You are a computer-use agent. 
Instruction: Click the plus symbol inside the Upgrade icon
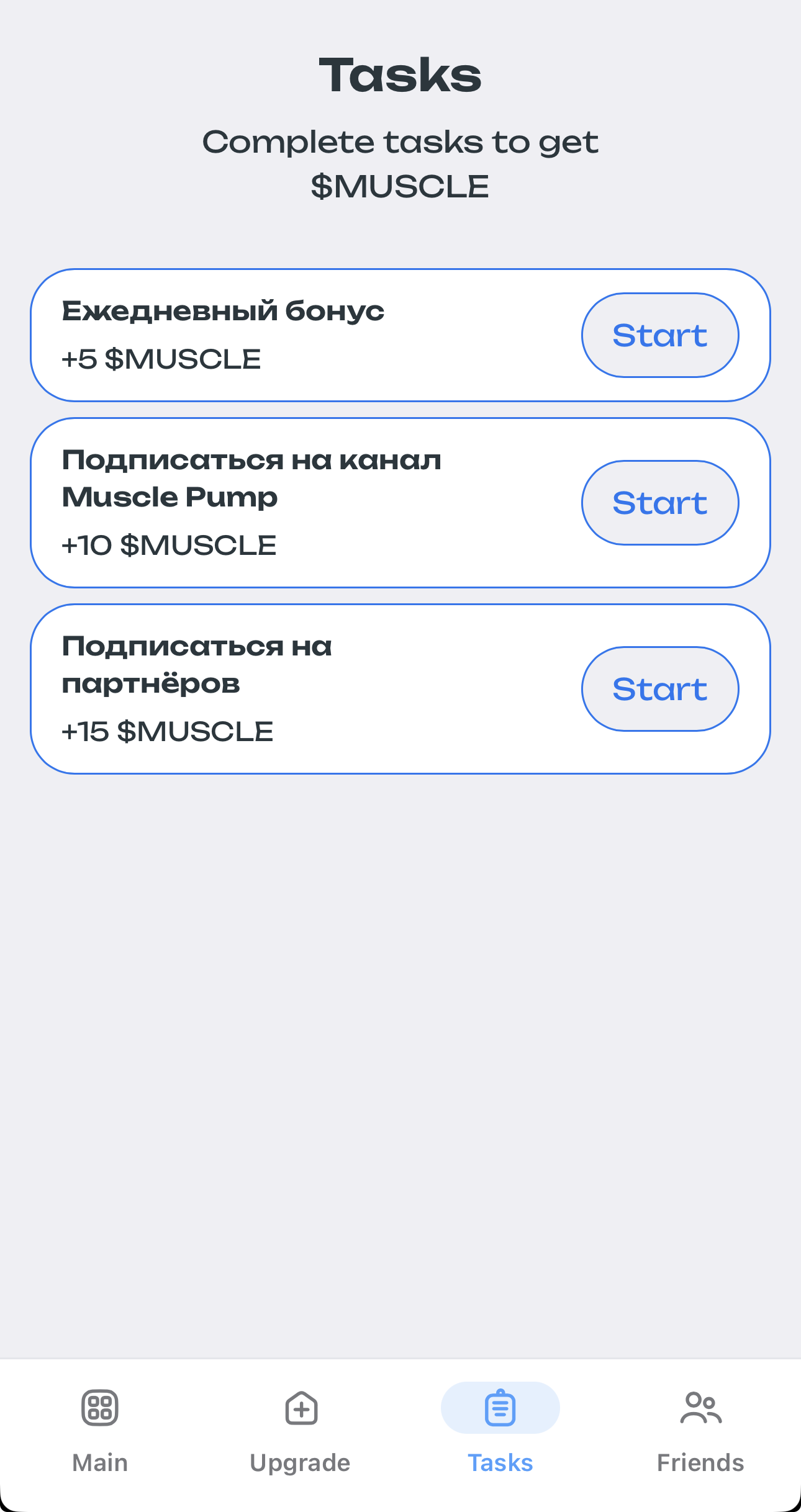[300, 1409]
